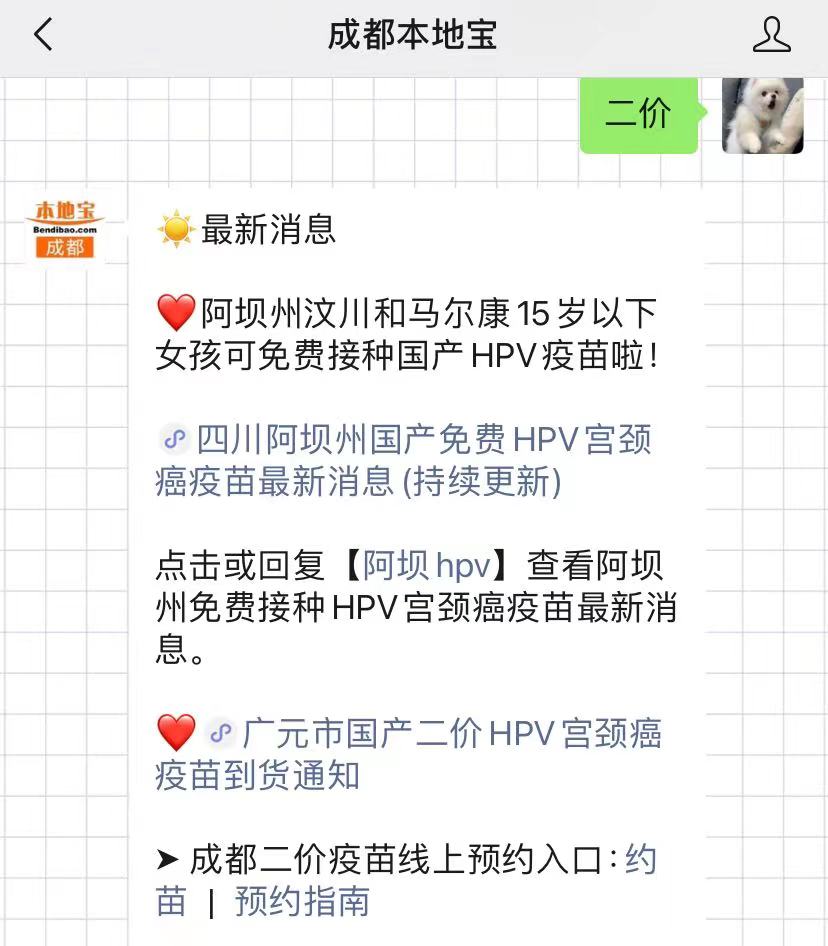The image size is (828, 946).
Task: Tap the 本地宝成都 account avatar
Action: (x=65, y=228)
